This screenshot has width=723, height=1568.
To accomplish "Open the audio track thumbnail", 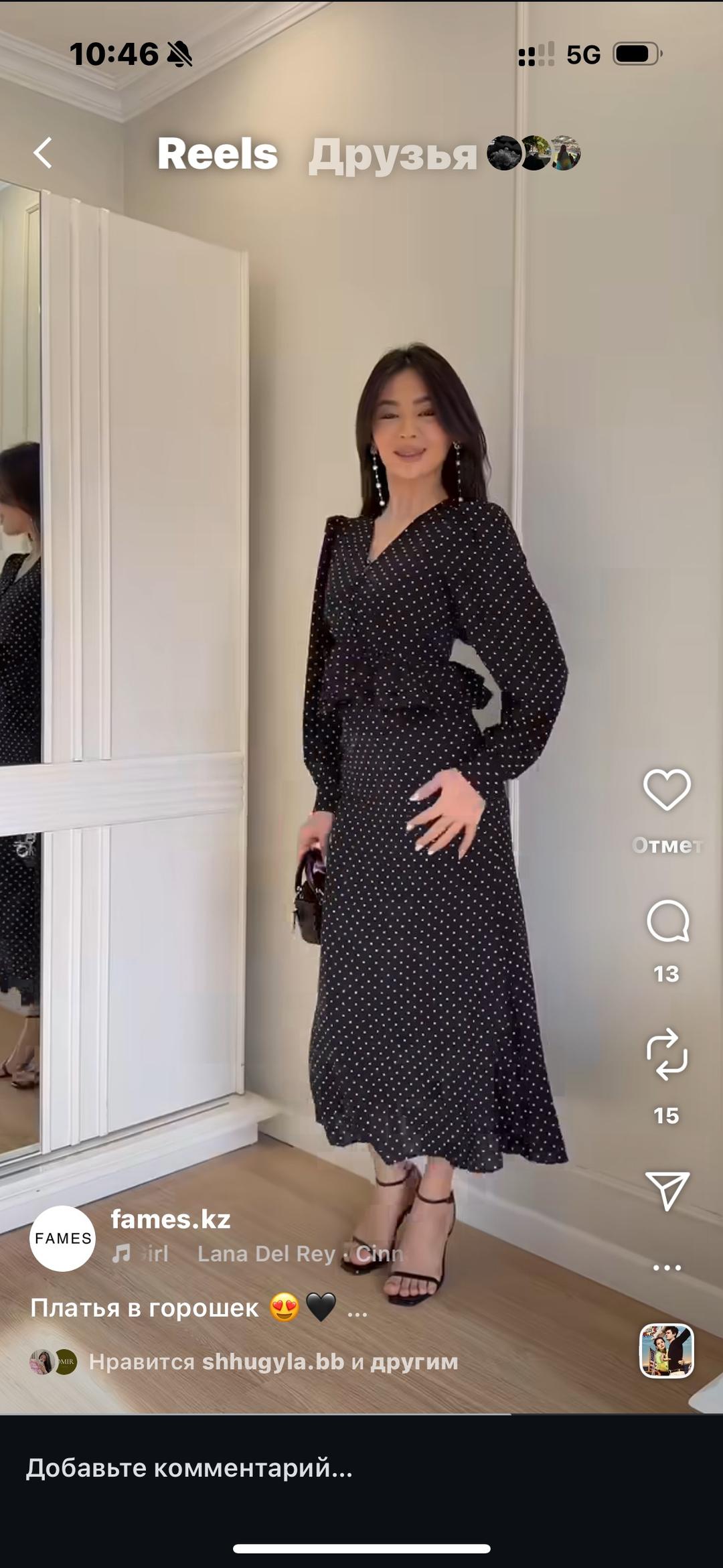I will click(x=667, y=1350).
